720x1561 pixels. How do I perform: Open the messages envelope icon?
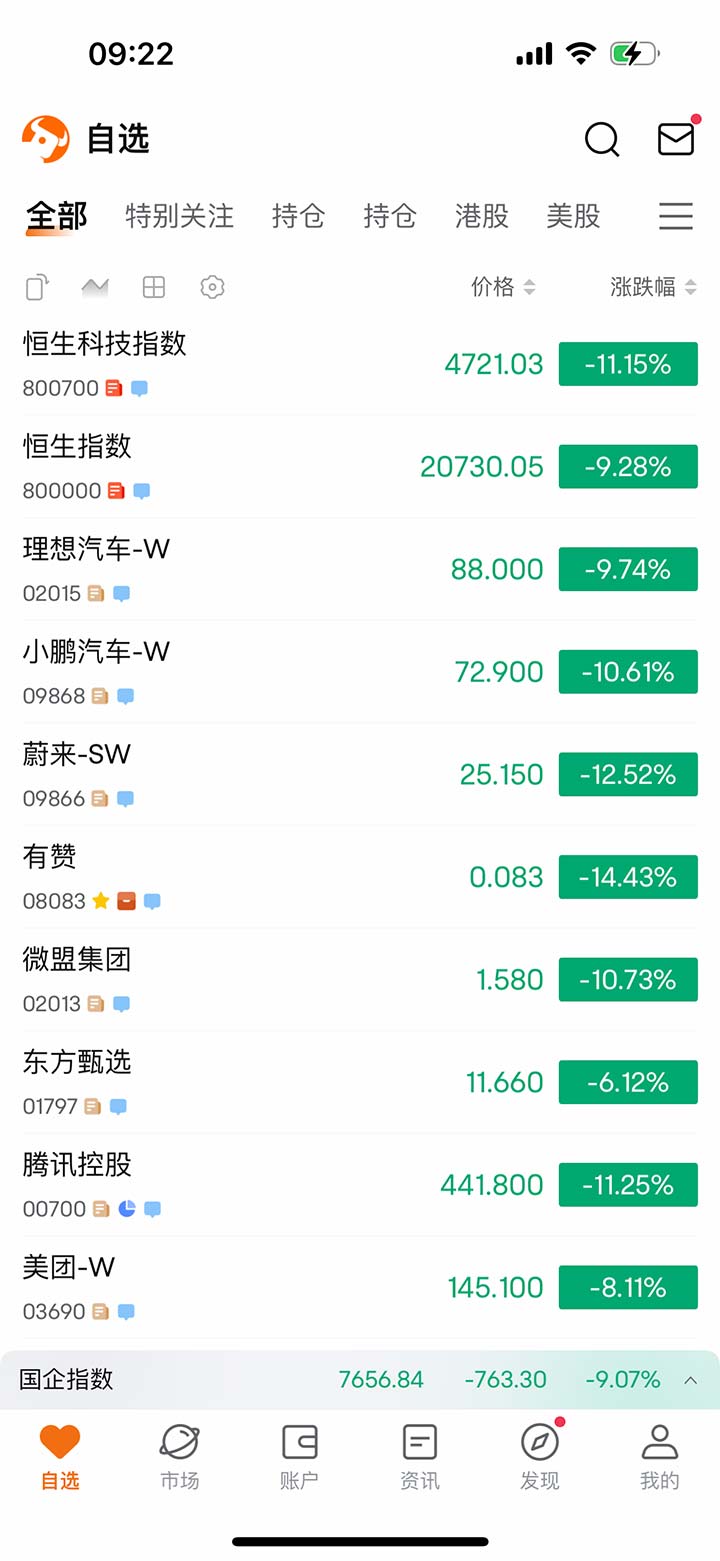click(676, 138)
